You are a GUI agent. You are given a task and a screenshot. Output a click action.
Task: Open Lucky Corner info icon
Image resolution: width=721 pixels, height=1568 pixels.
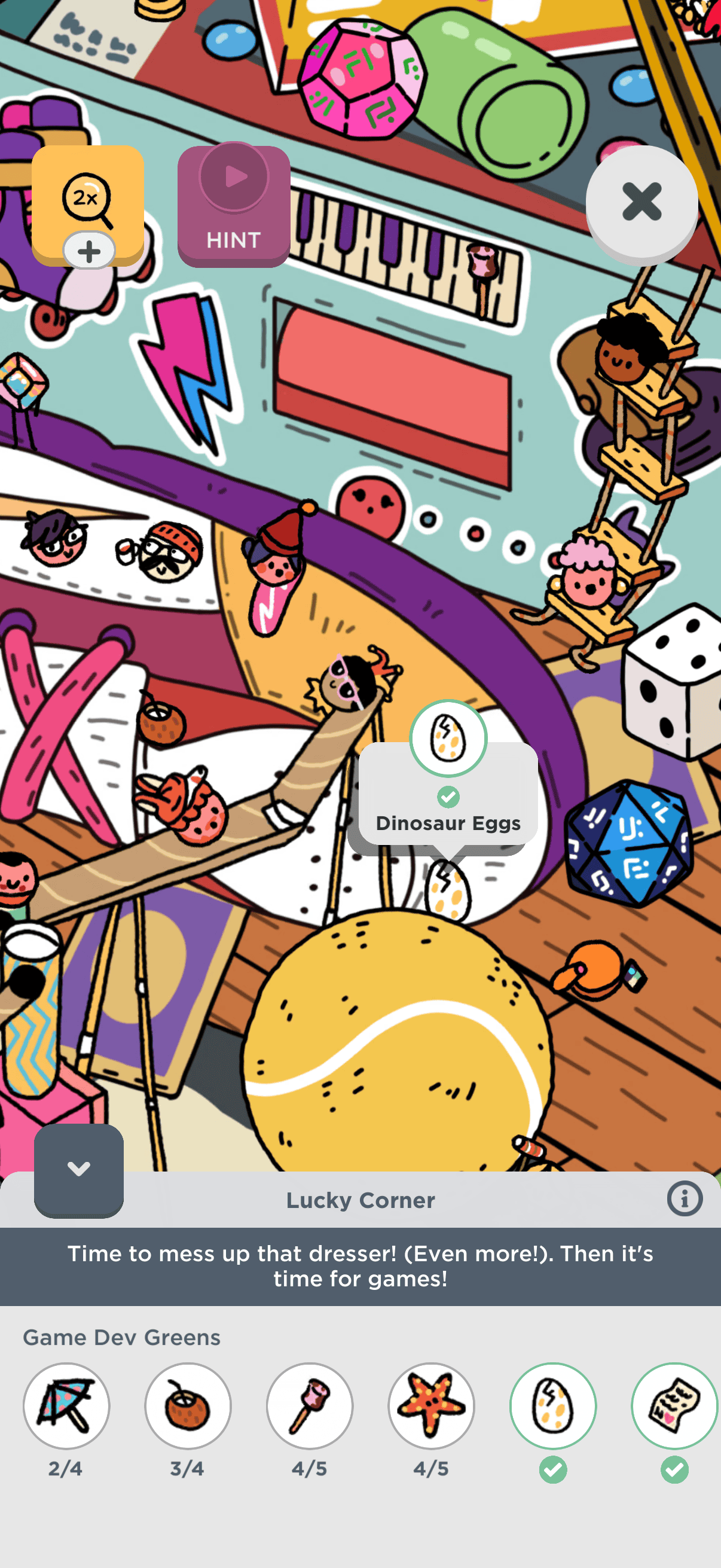(685, 1199)
